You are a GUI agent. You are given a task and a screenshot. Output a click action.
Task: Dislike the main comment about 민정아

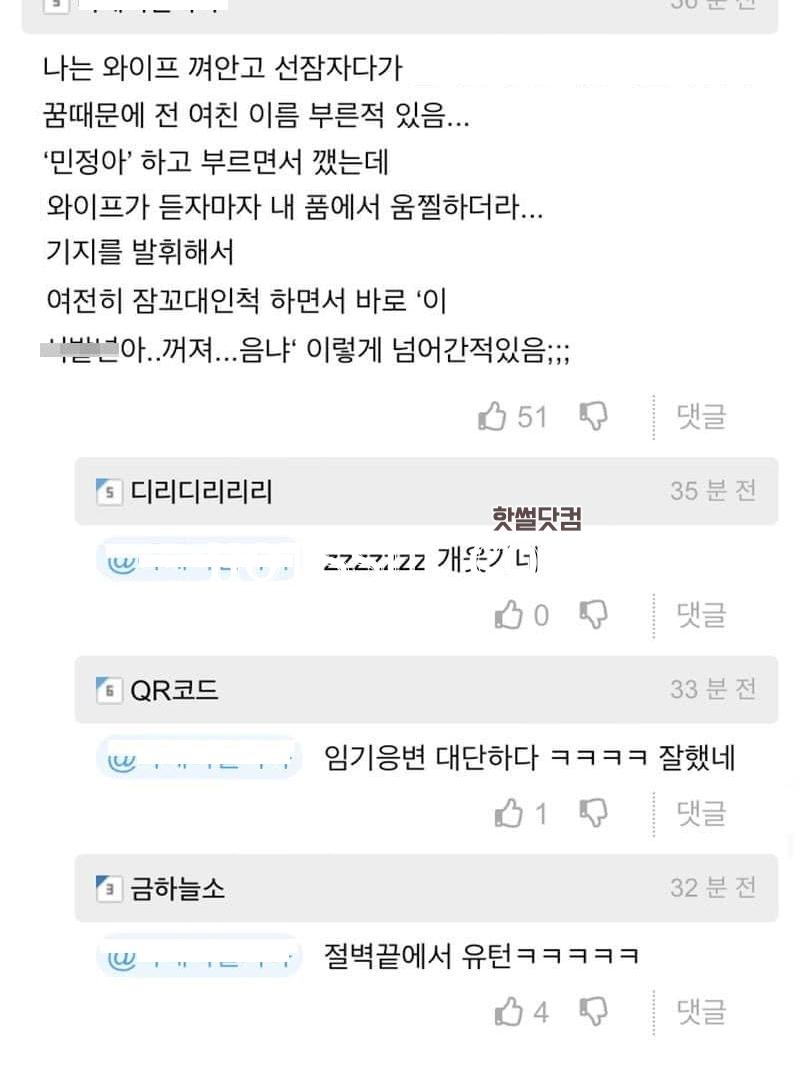(x=593, y=416)
